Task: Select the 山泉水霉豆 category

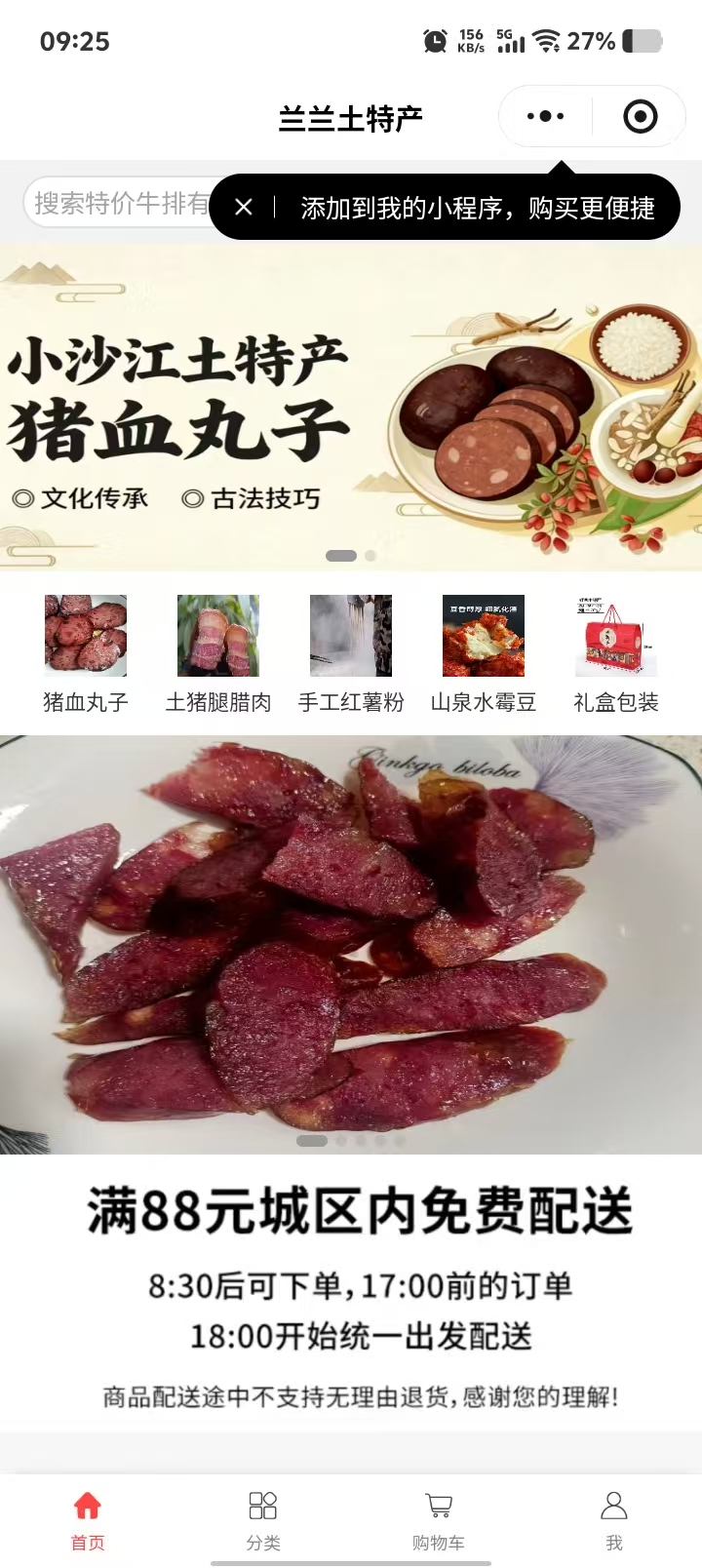Action: click(484, 653)
